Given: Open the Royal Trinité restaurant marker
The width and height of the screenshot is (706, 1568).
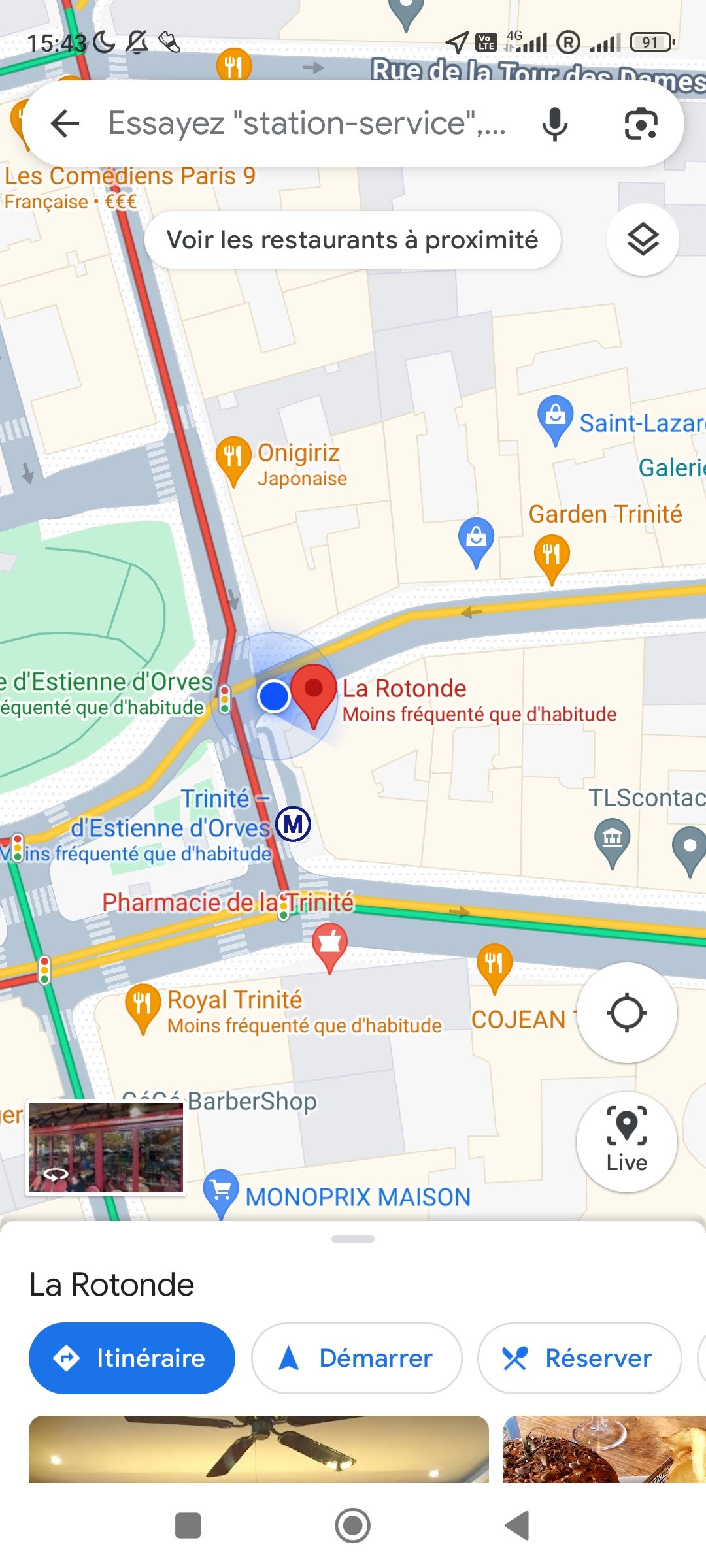Looking at the screenshot, I should pos(143,1005).
